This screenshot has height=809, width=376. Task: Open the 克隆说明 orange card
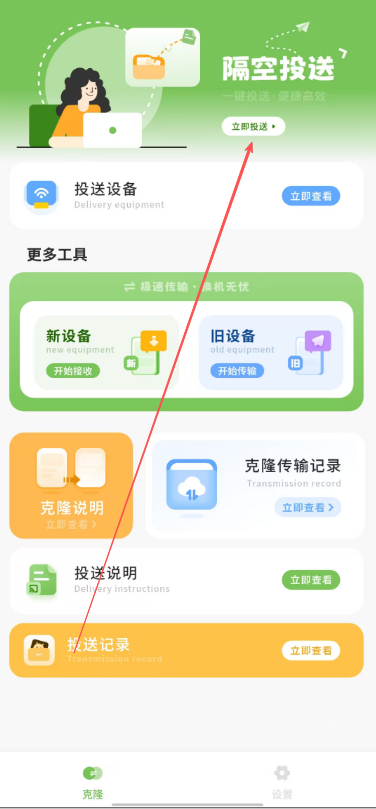[x=71, y=486]
